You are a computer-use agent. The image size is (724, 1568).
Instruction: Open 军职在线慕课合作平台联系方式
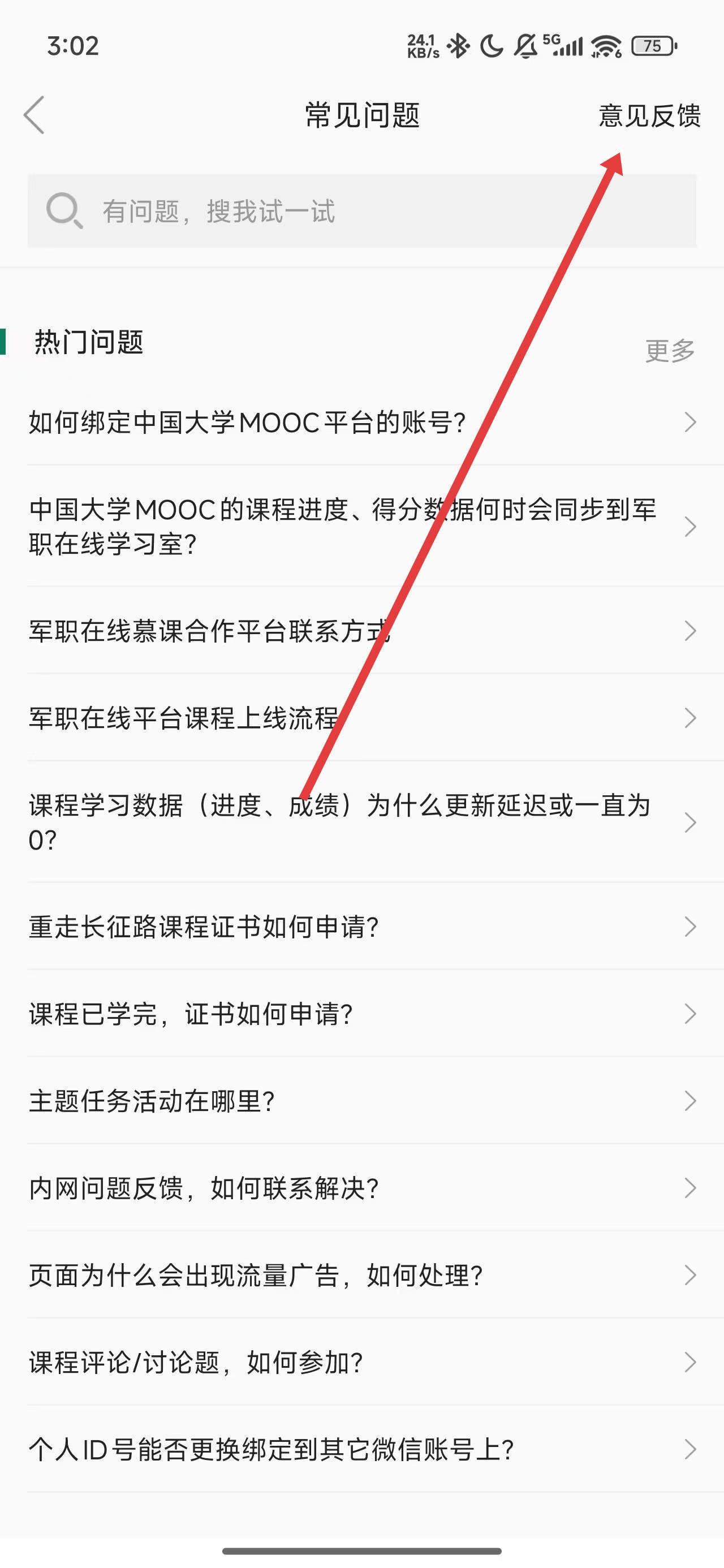[361, 631]
